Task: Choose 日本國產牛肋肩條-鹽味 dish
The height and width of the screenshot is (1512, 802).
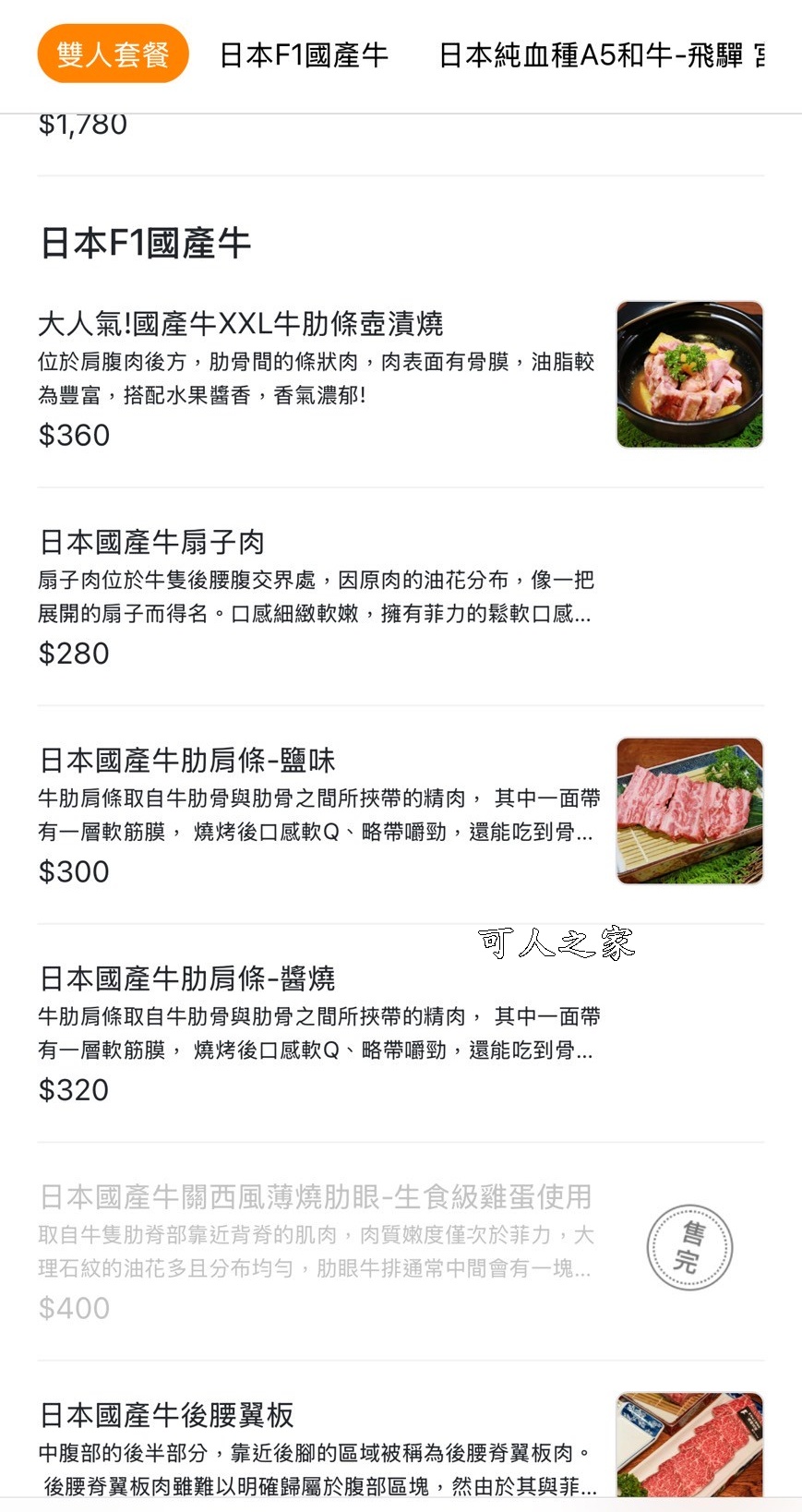Action: pyautogui.click(x=187, y=760)
